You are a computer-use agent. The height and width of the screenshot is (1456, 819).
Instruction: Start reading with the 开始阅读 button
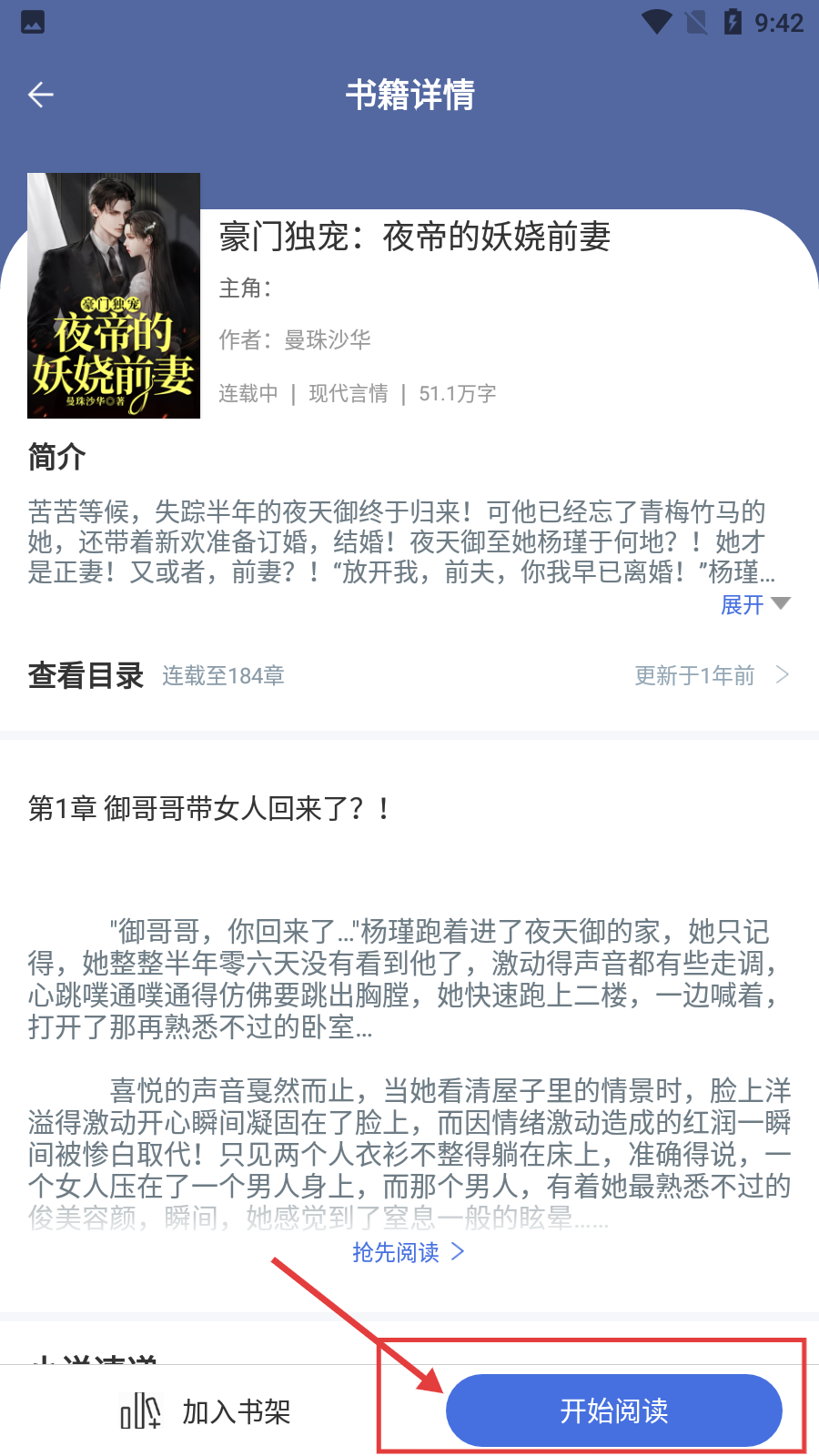[x=613, y=1410]
